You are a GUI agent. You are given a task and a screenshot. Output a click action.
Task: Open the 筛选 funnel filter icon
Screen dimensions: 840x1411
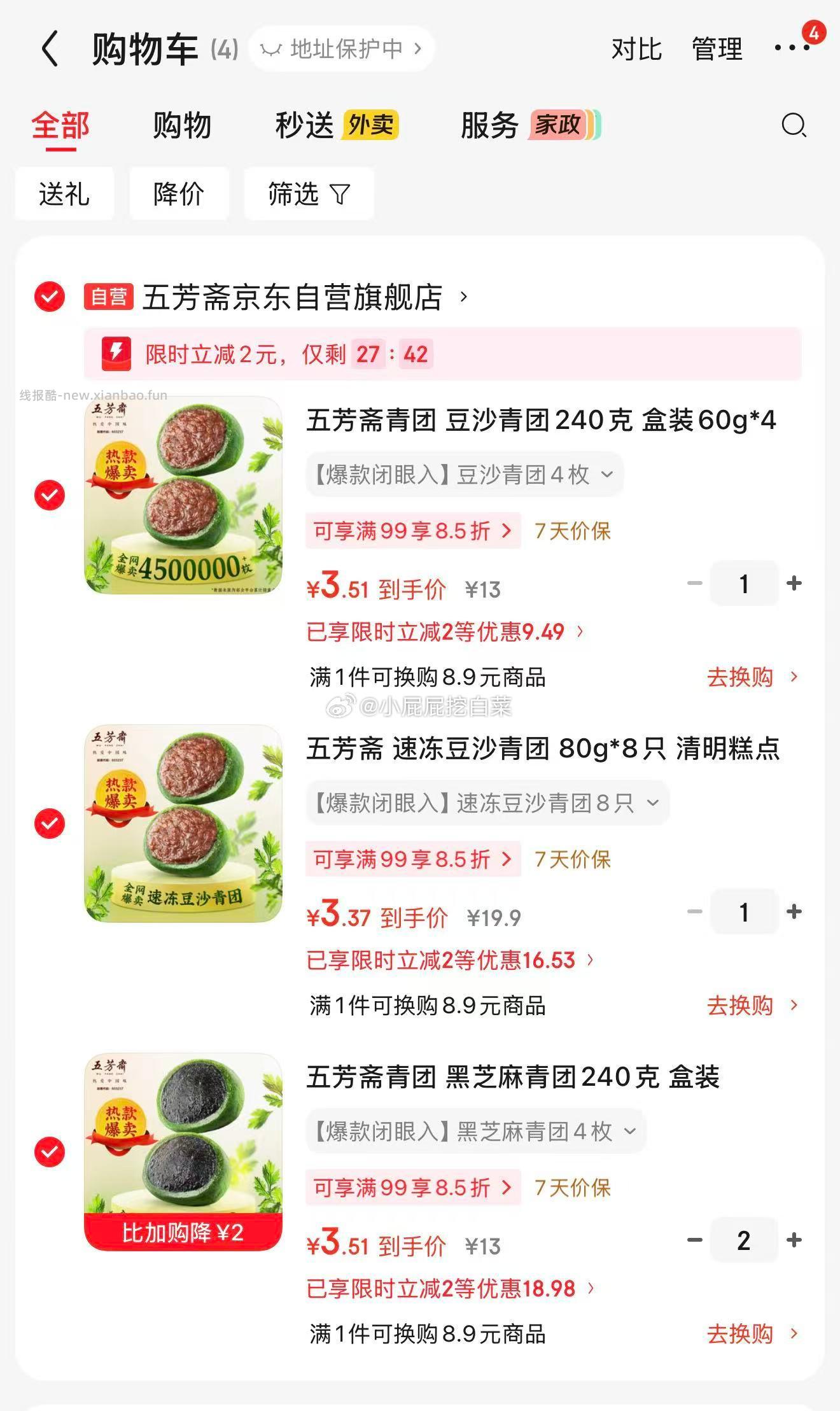(341, 194)
